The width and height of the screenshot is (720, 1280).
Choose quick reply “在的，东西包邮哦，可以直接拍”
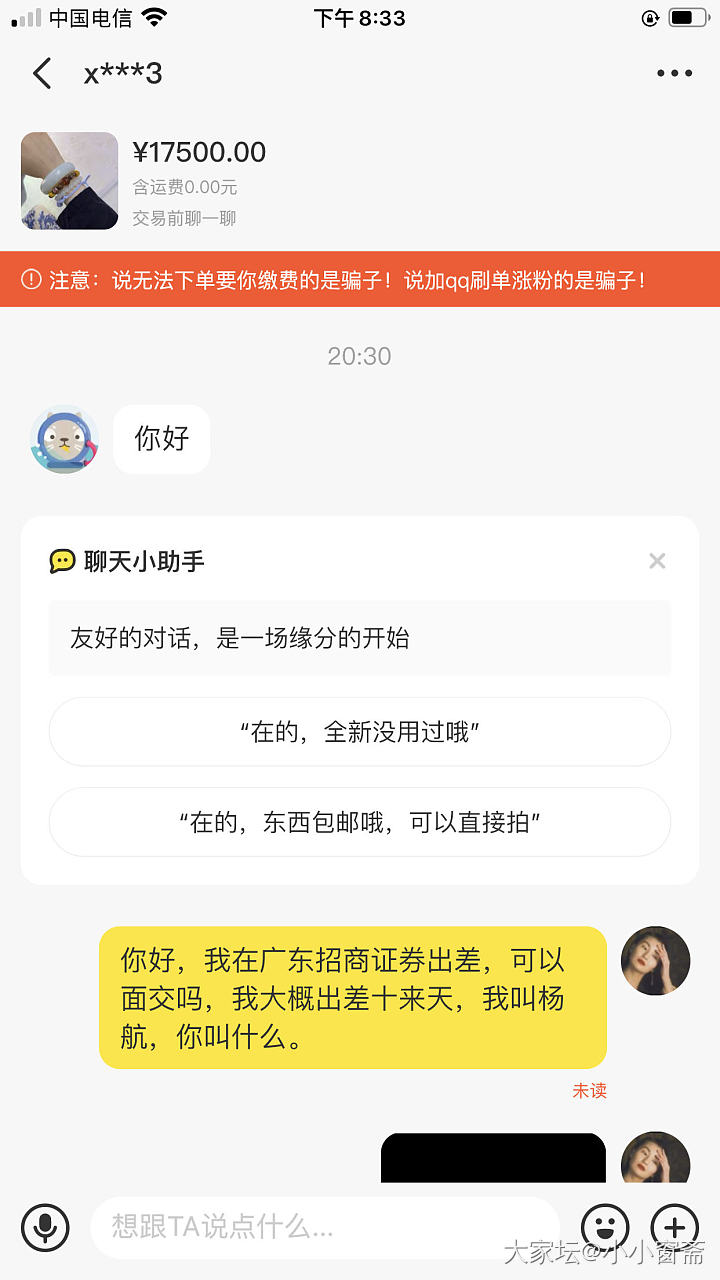tap(360, 822)
